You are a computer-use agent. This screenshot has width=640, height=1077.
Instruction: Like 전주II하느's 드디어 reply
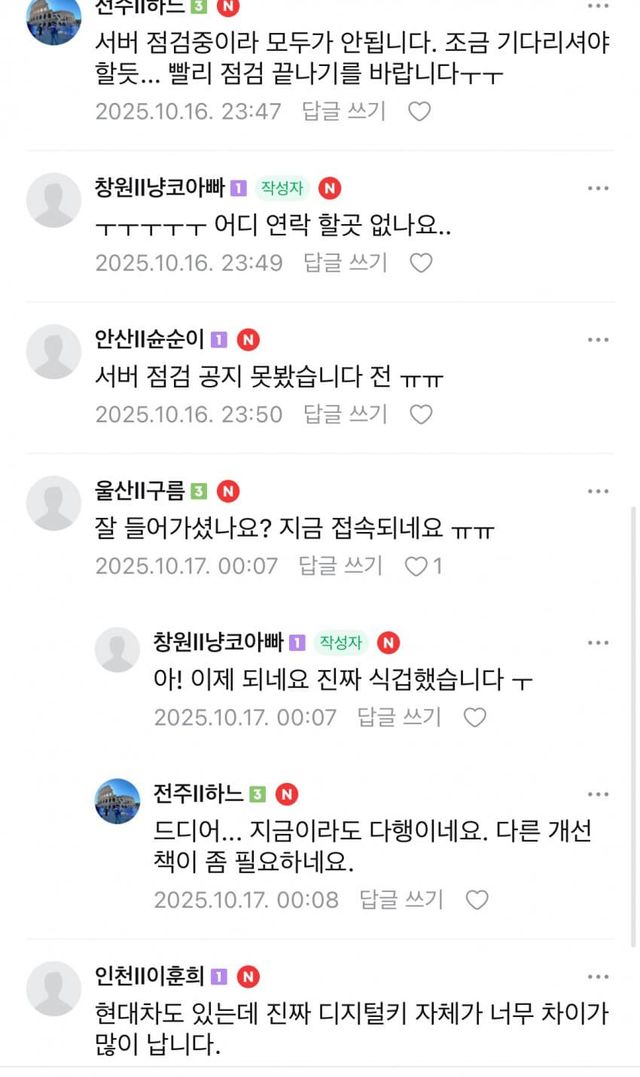coord(478,899)
